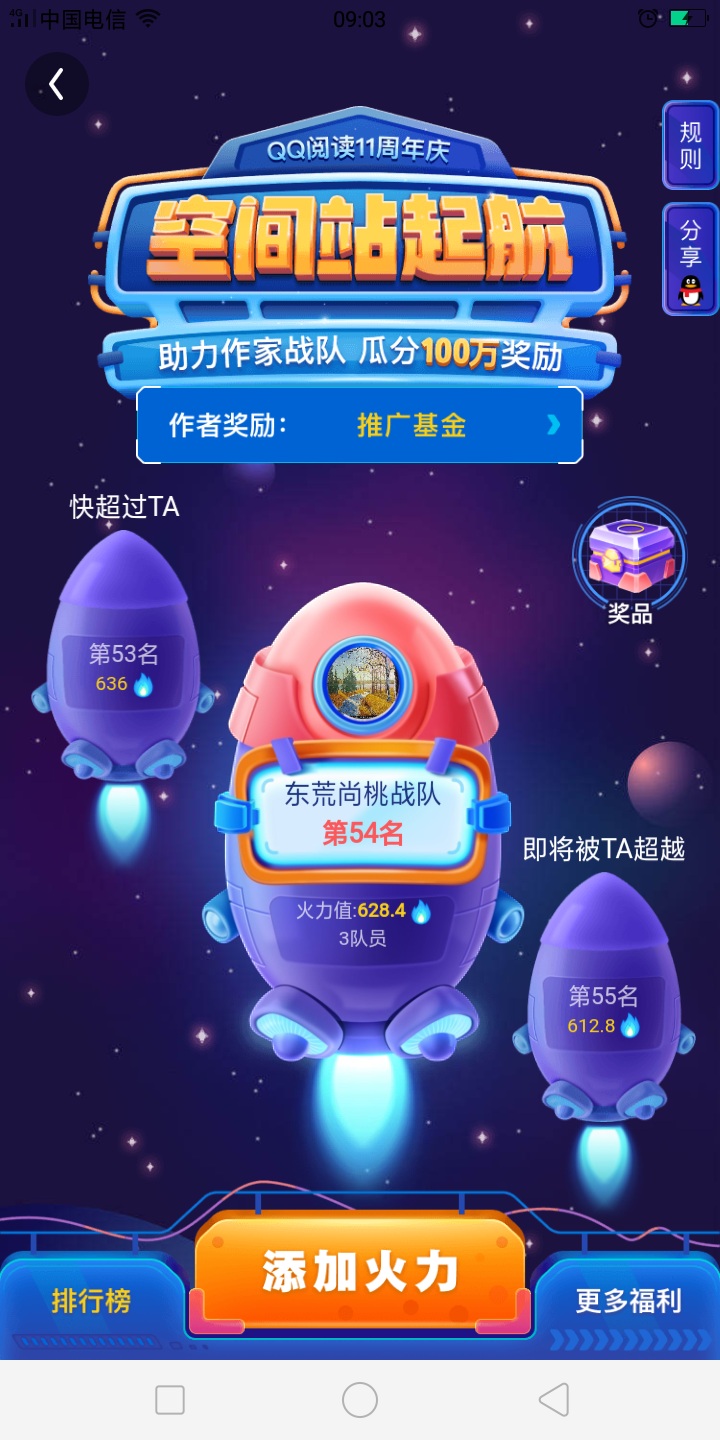
Task: Go back with the top-left arrow
Action: [x=57, y=84]
